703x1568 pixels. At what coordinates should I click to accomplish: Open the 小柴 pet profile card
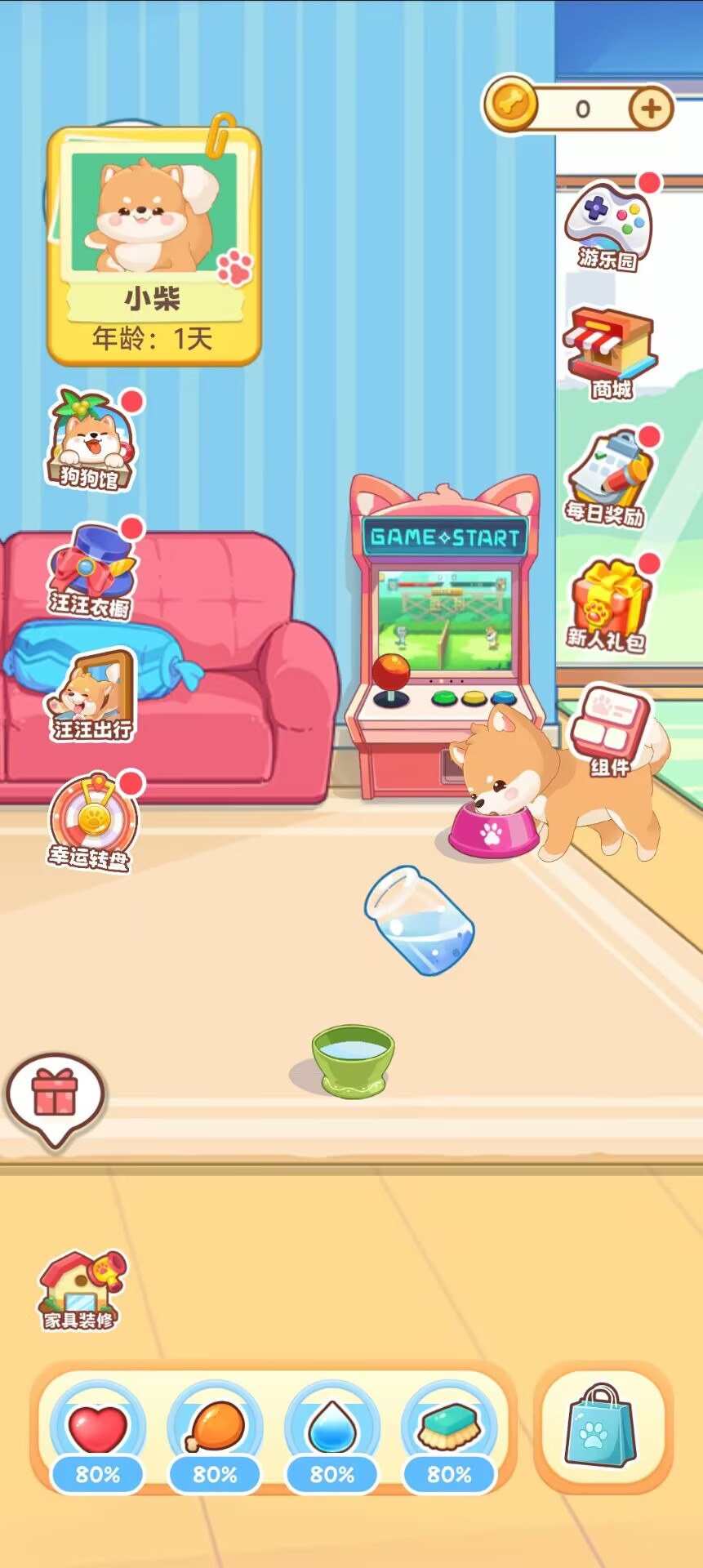[x=154, y=245]
